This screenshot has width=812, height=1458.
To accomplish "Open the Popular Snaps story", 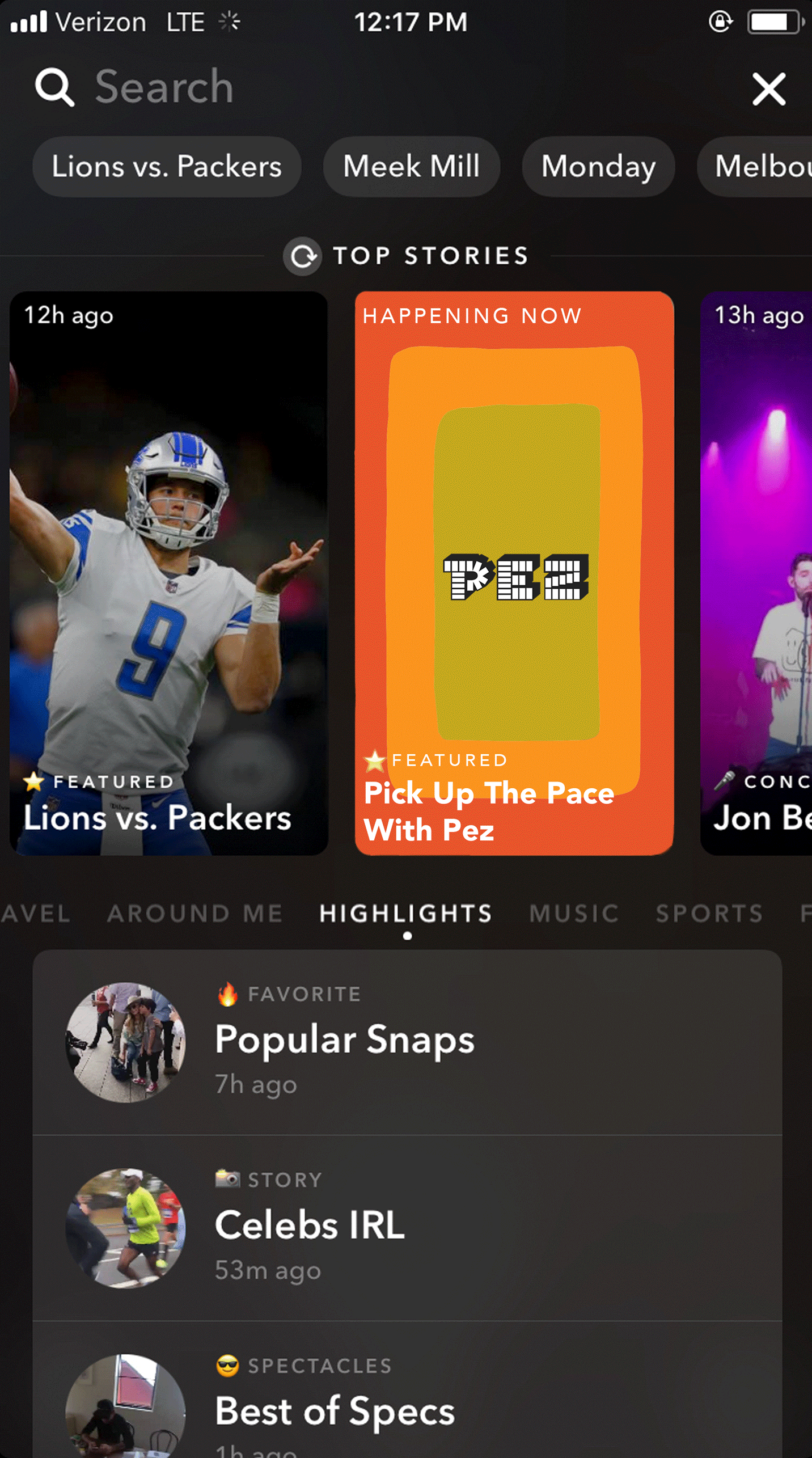I will (x=407, y=1042).
